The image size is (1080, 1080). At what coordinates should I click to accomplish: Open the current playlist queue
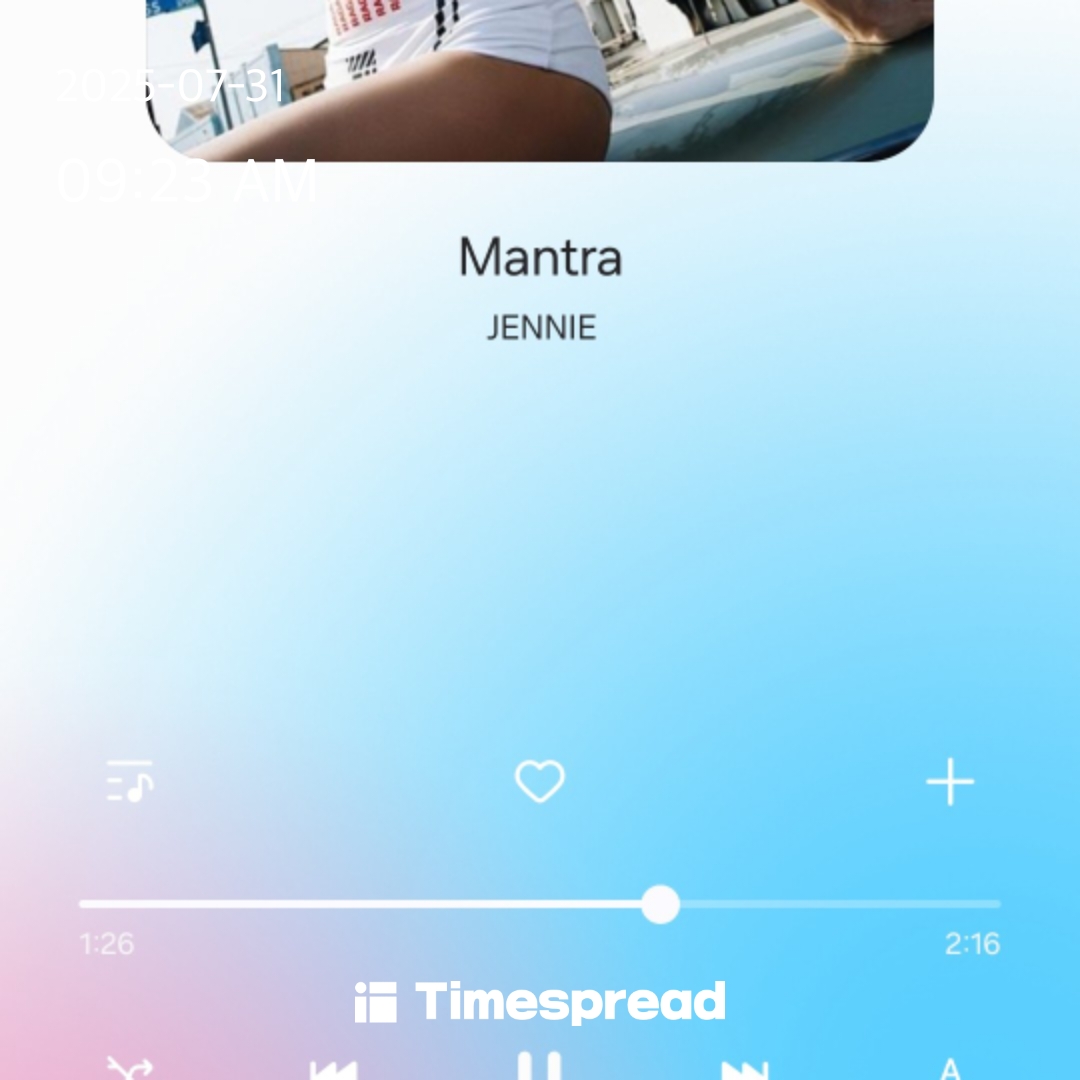[x=130, y=782]
